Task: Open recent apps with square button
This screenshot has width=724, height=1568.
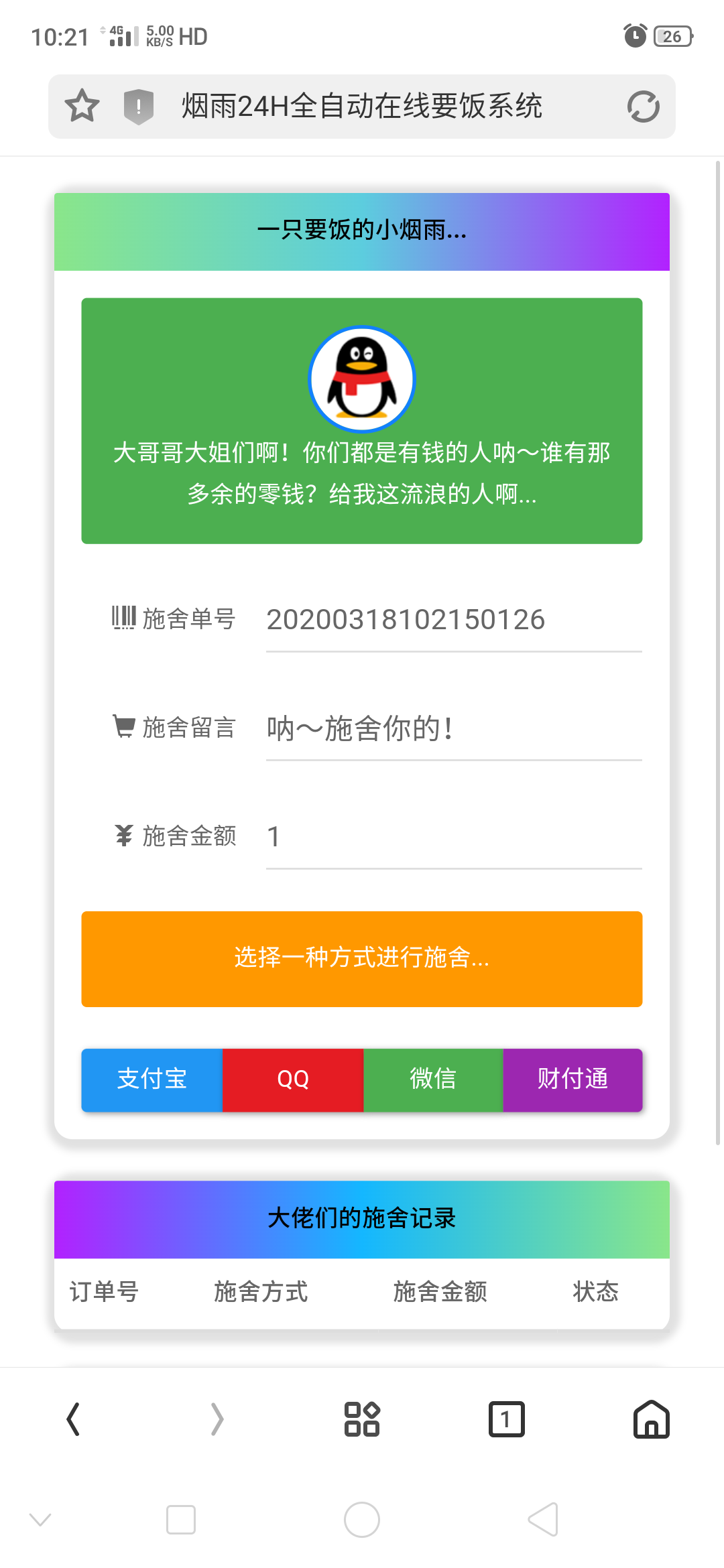Action: [x=181, y=1519]
